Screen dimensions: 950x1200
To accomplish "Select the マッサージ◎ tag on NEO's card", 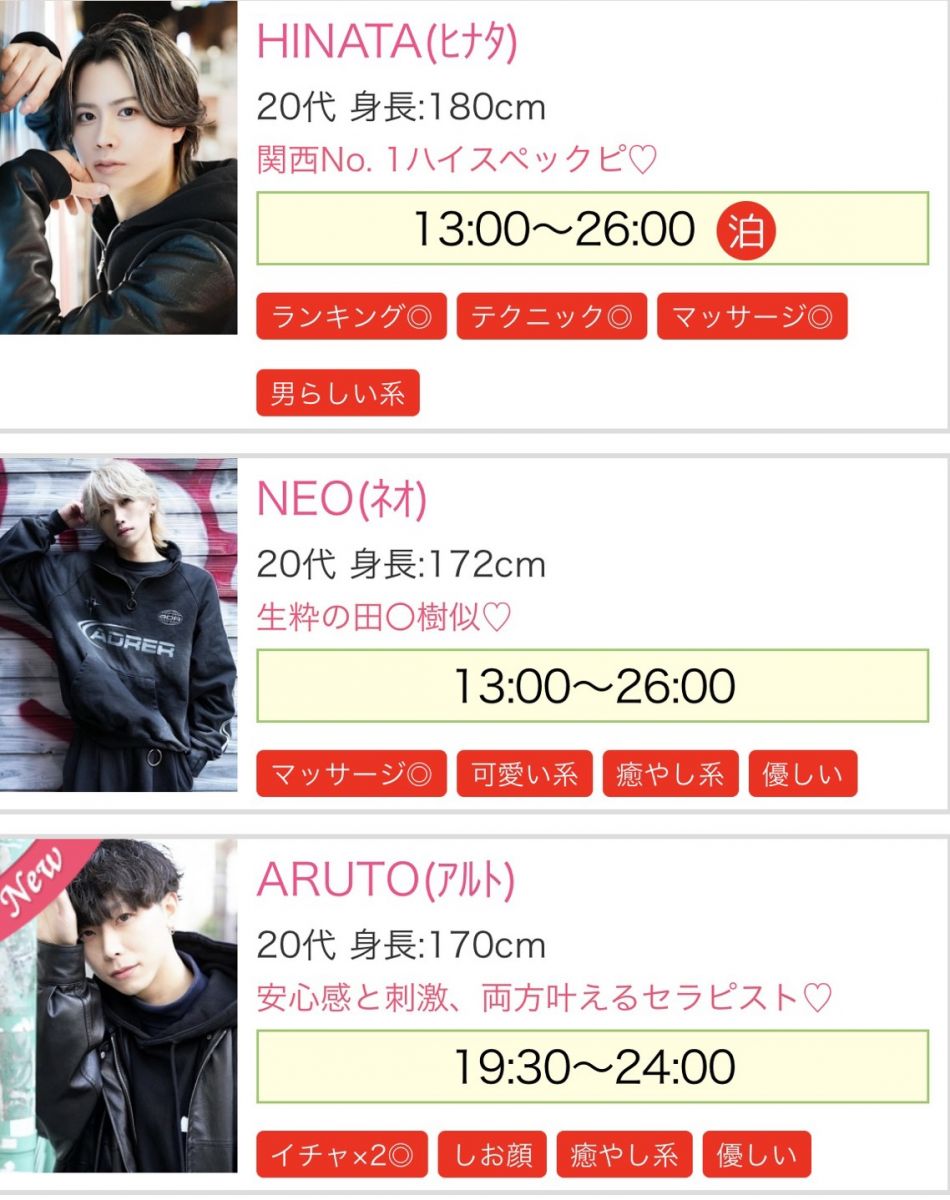I will pyautogui.click(x=351, y=774).
